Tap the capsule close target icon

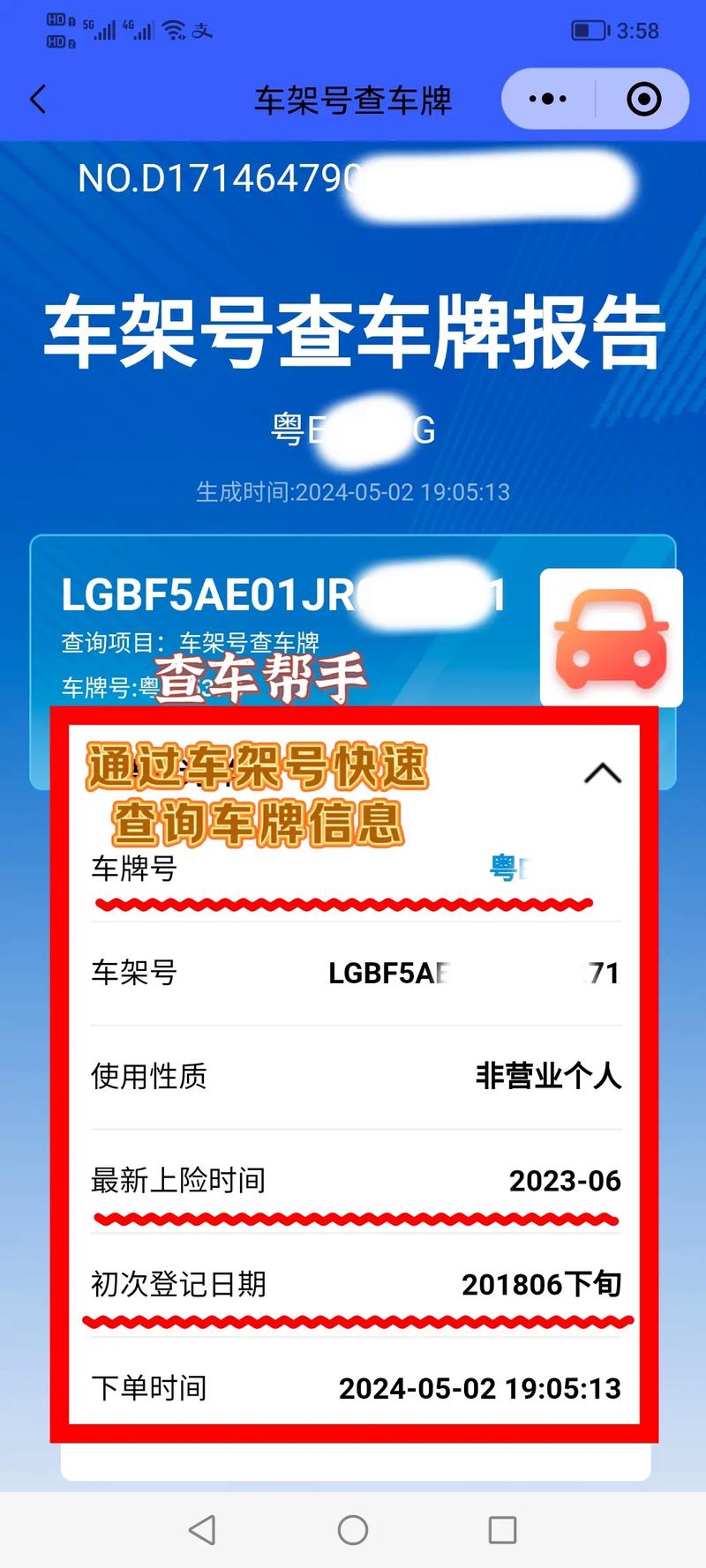pos(644,99)
